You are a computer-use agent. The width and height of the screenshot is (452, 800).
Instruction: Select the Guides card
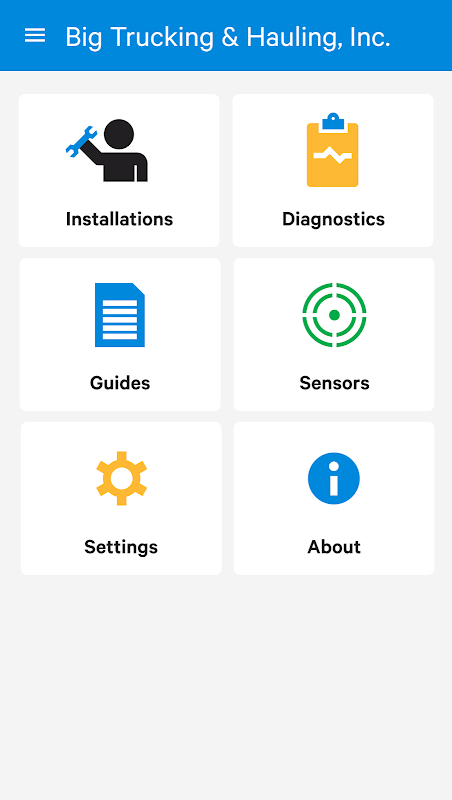120,334
